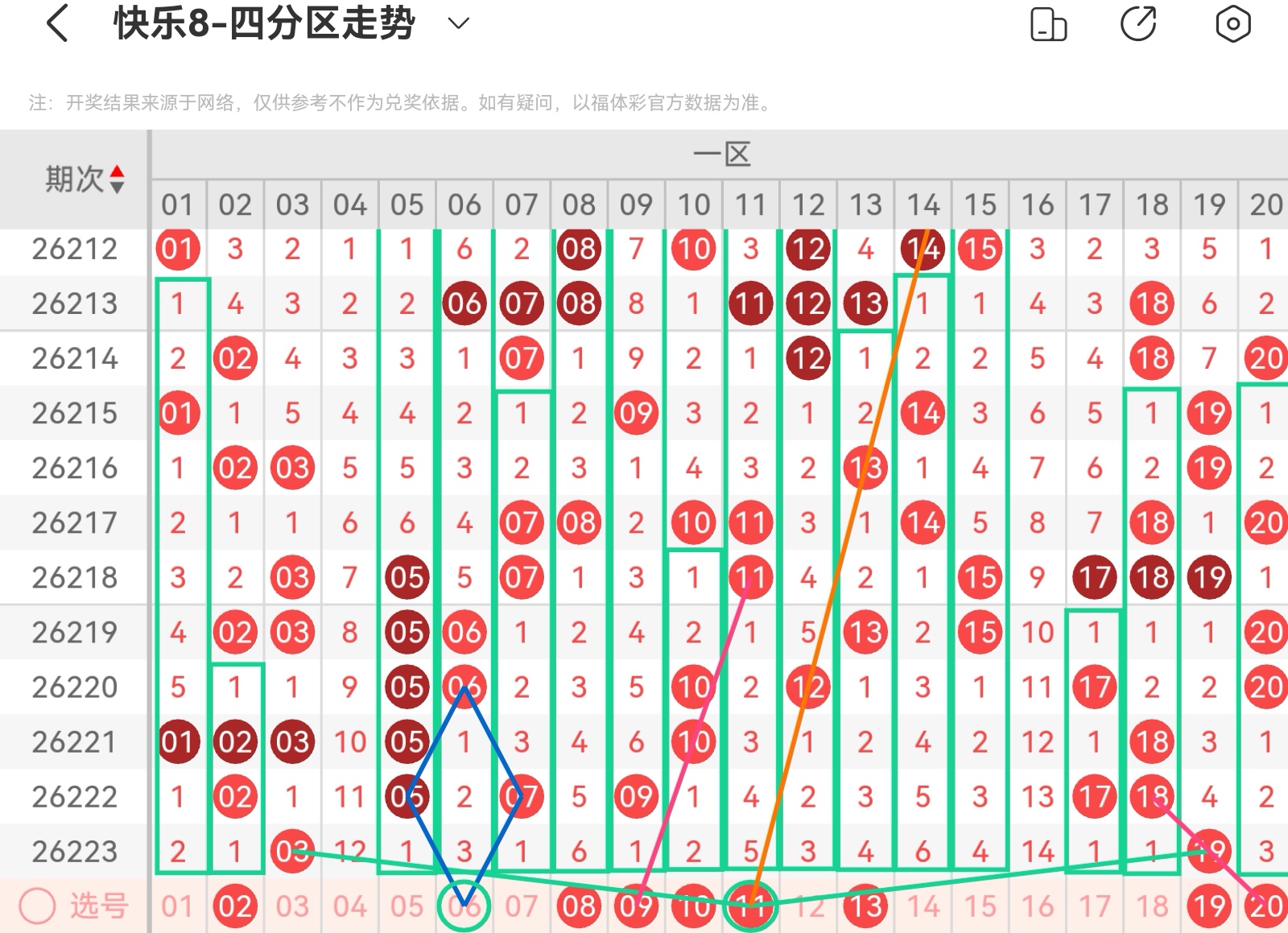The image size is (1288, 933).
Task: Deselect number 13 in the 选号 row
Action: (x=865, y=906)
